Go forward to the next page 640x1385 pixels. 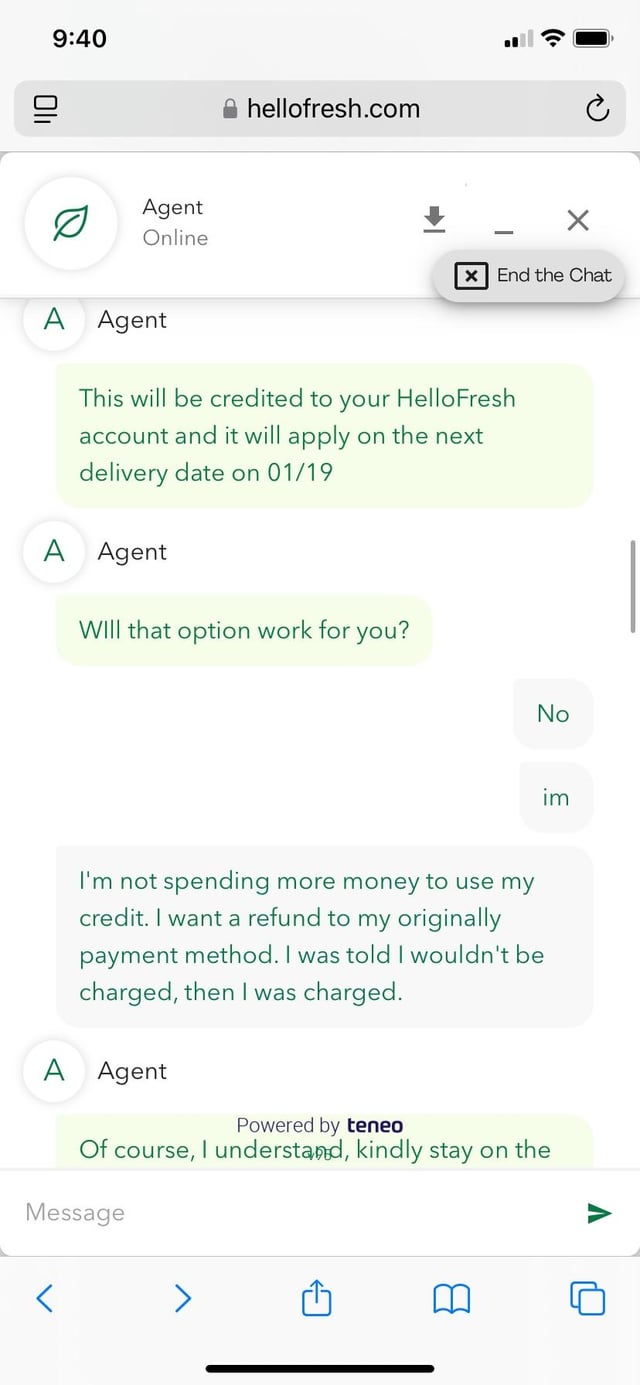pyautogui.click(x=182, y=1298)
